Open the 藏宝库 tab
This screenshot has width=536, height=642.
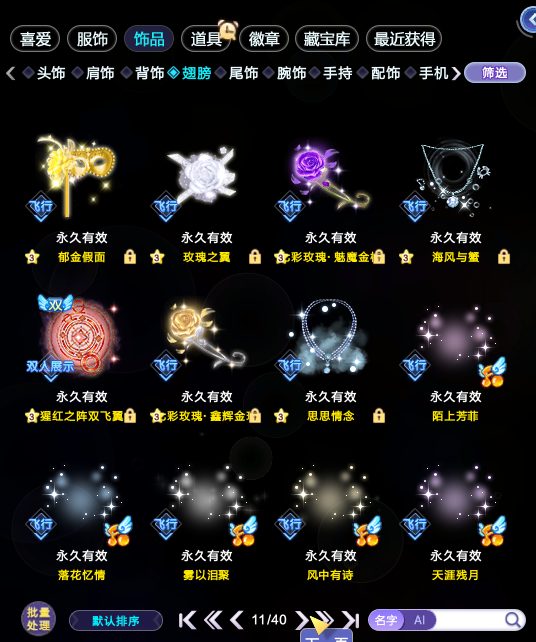pos(326,39)
